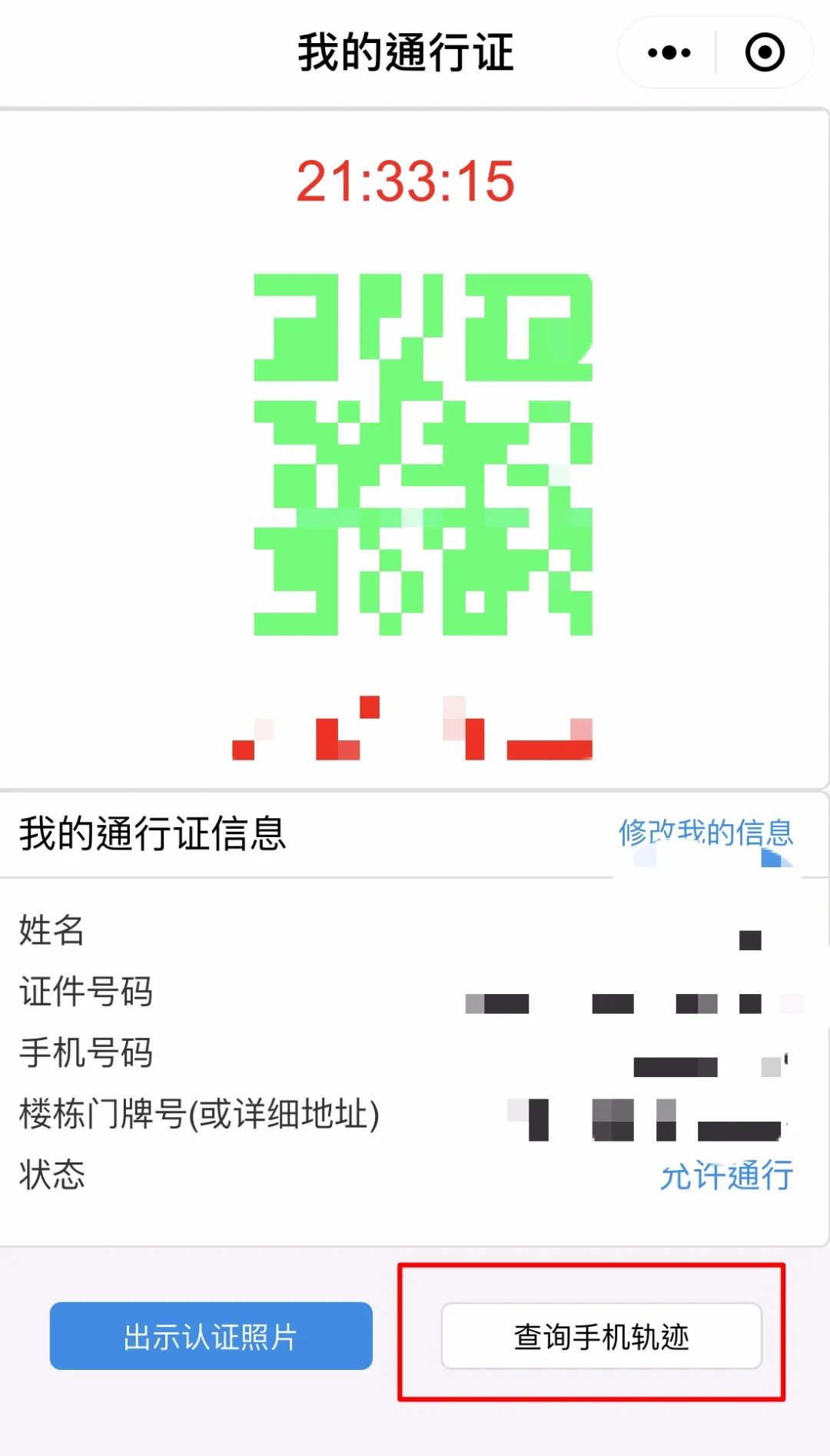Tap the red countdown timer 21:33:15

[x=406, y=181]
